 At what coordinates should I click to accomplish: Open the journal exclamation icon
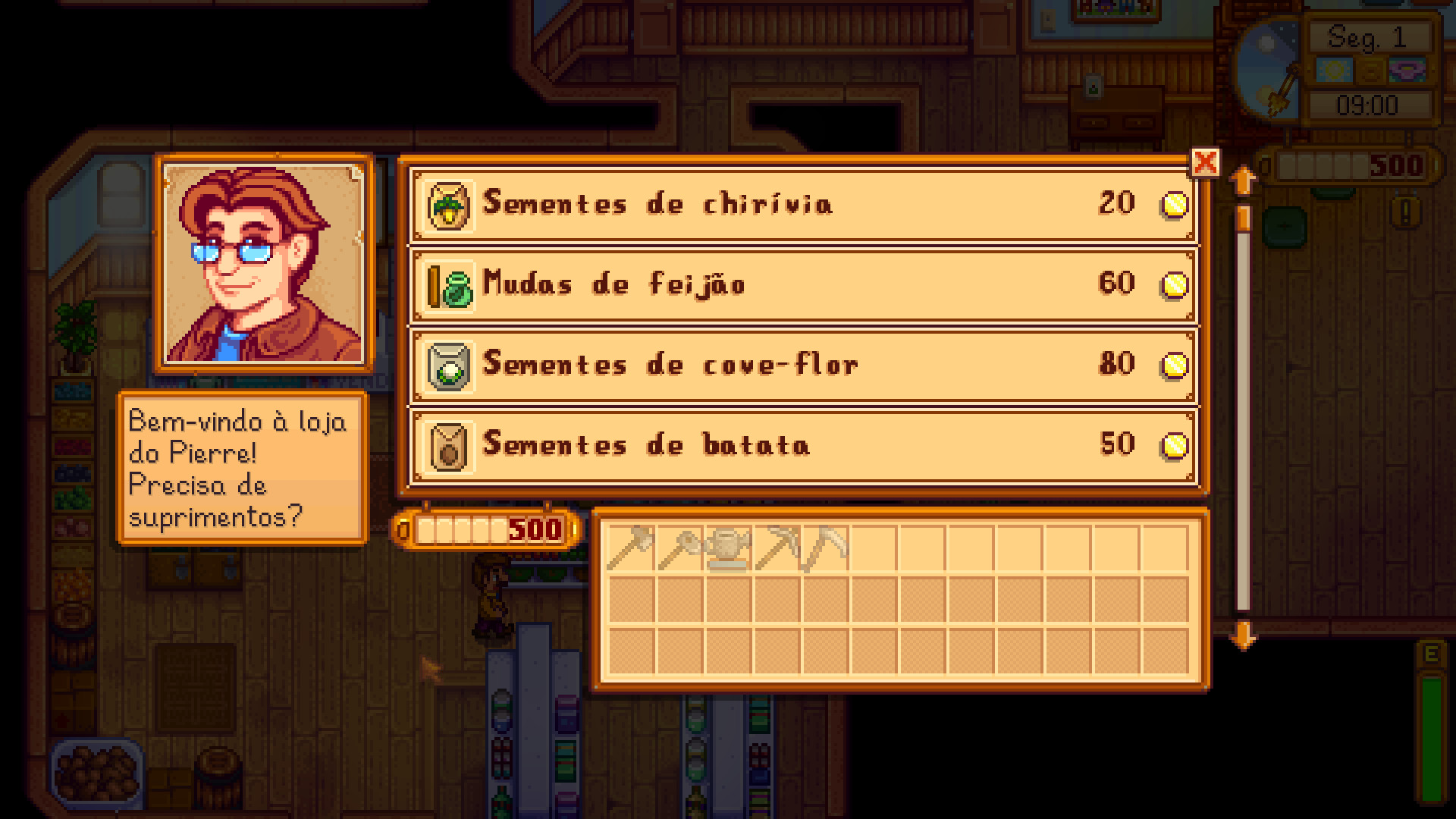pos(1405,212)
